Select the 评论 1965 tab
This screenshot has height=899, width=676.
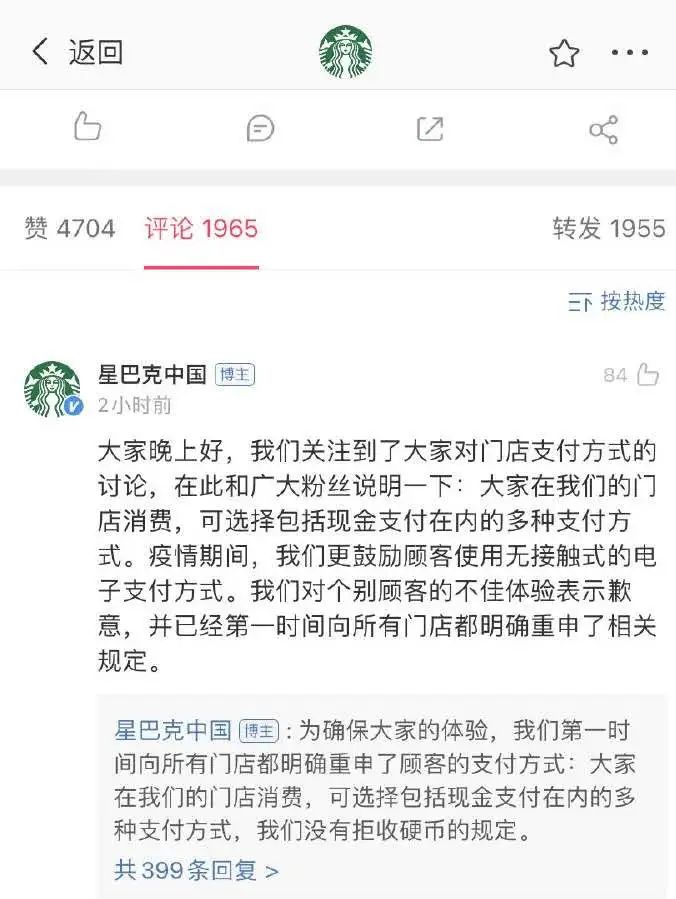tap(201, 229)
